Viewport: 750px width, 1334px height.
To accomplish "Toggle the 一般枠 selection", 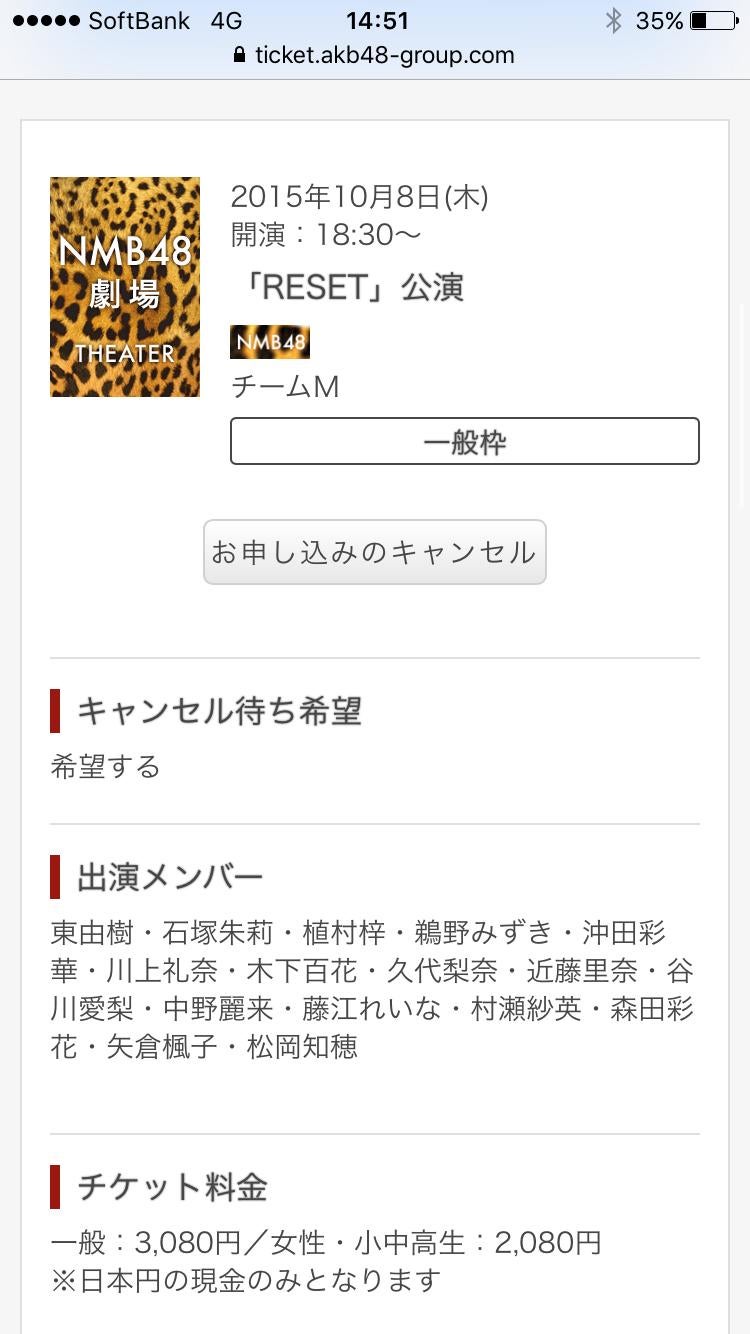I will pyautogui.click(x=465, y=441).
